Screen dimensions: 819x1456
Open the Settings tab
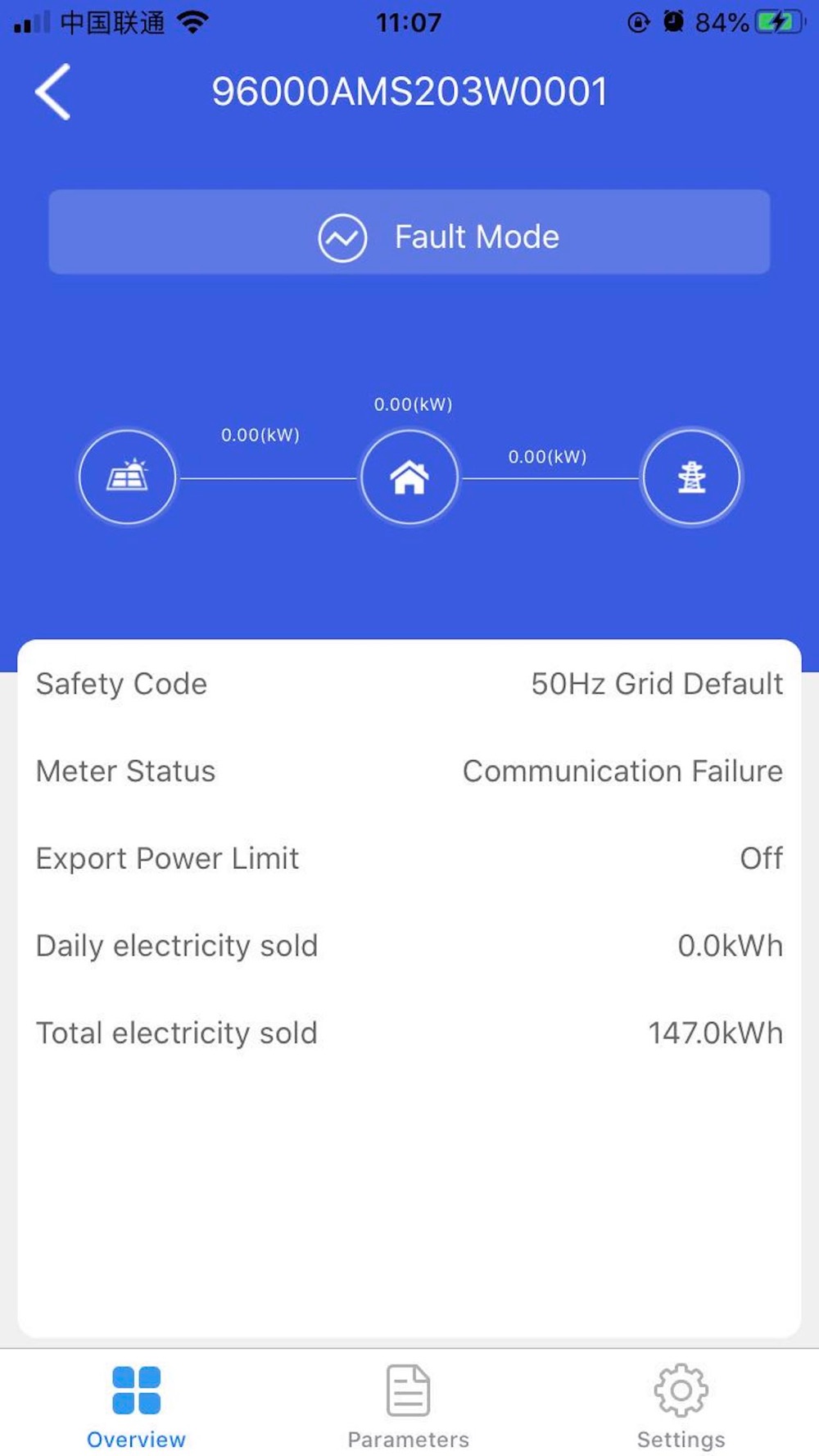click(x=681, y=1405)
